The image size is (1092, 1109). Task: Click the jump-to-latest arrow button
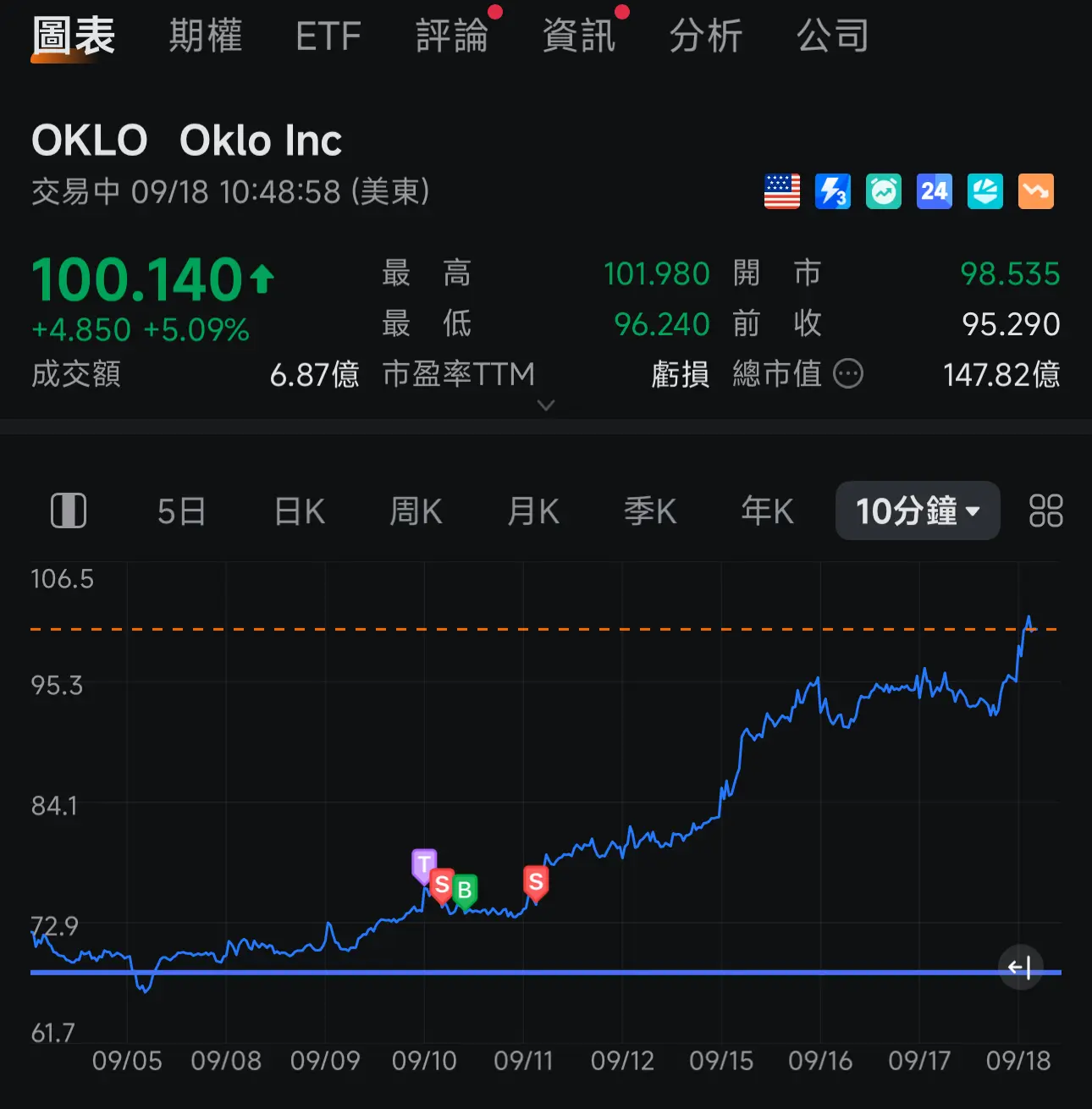click(1022, 967)
